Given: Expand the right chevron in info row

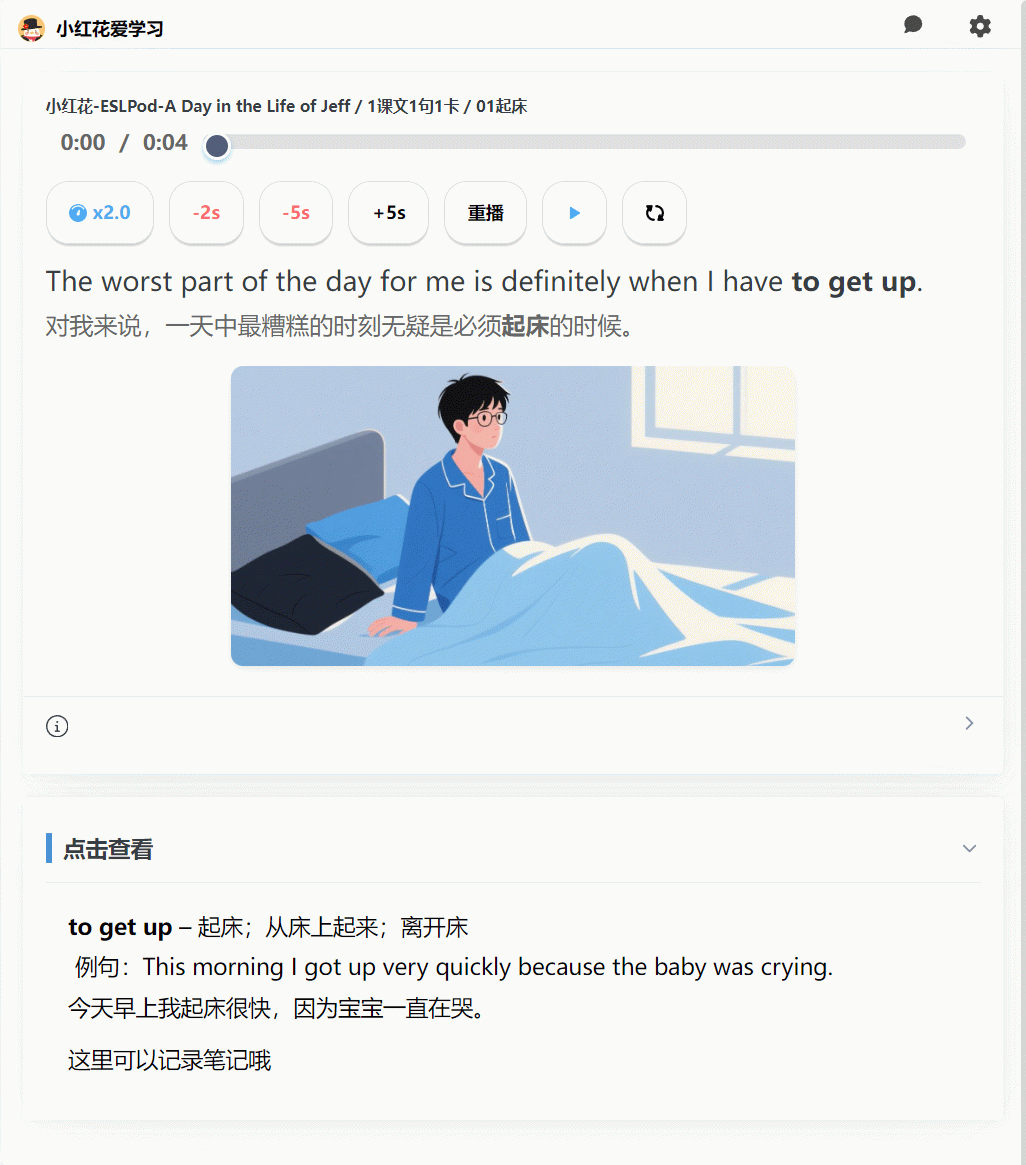Looking at the screenshot, I should point(968,723).
